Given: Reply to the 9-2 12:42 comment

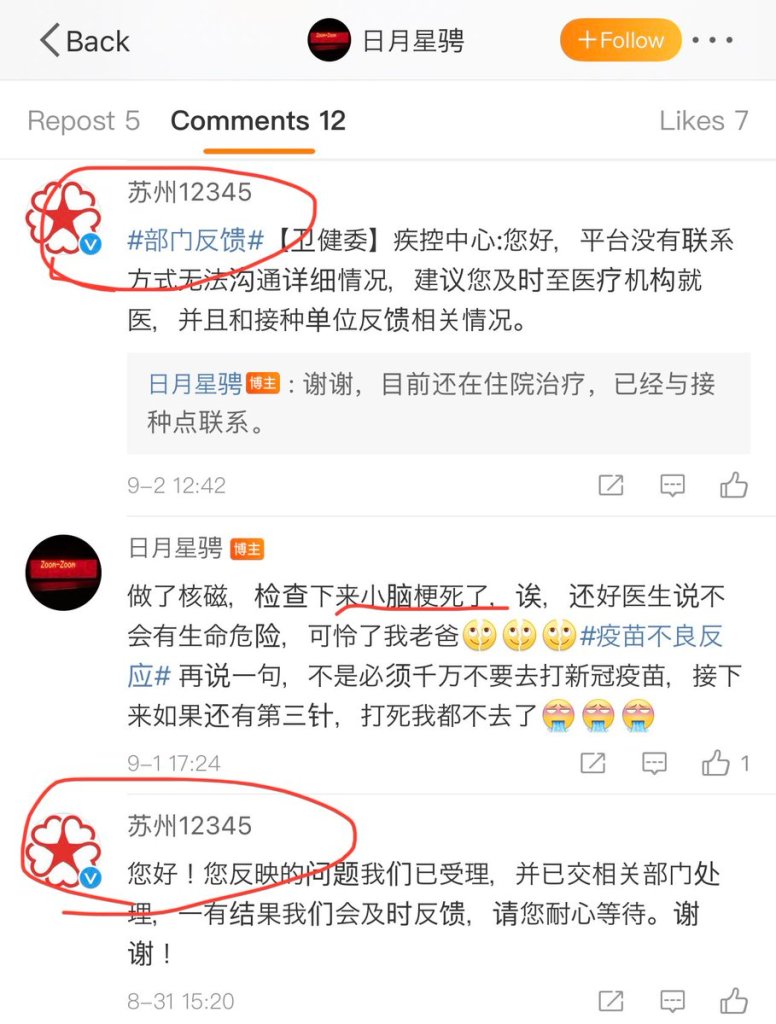Looking at the screenshot, I should tap(673, 486).
